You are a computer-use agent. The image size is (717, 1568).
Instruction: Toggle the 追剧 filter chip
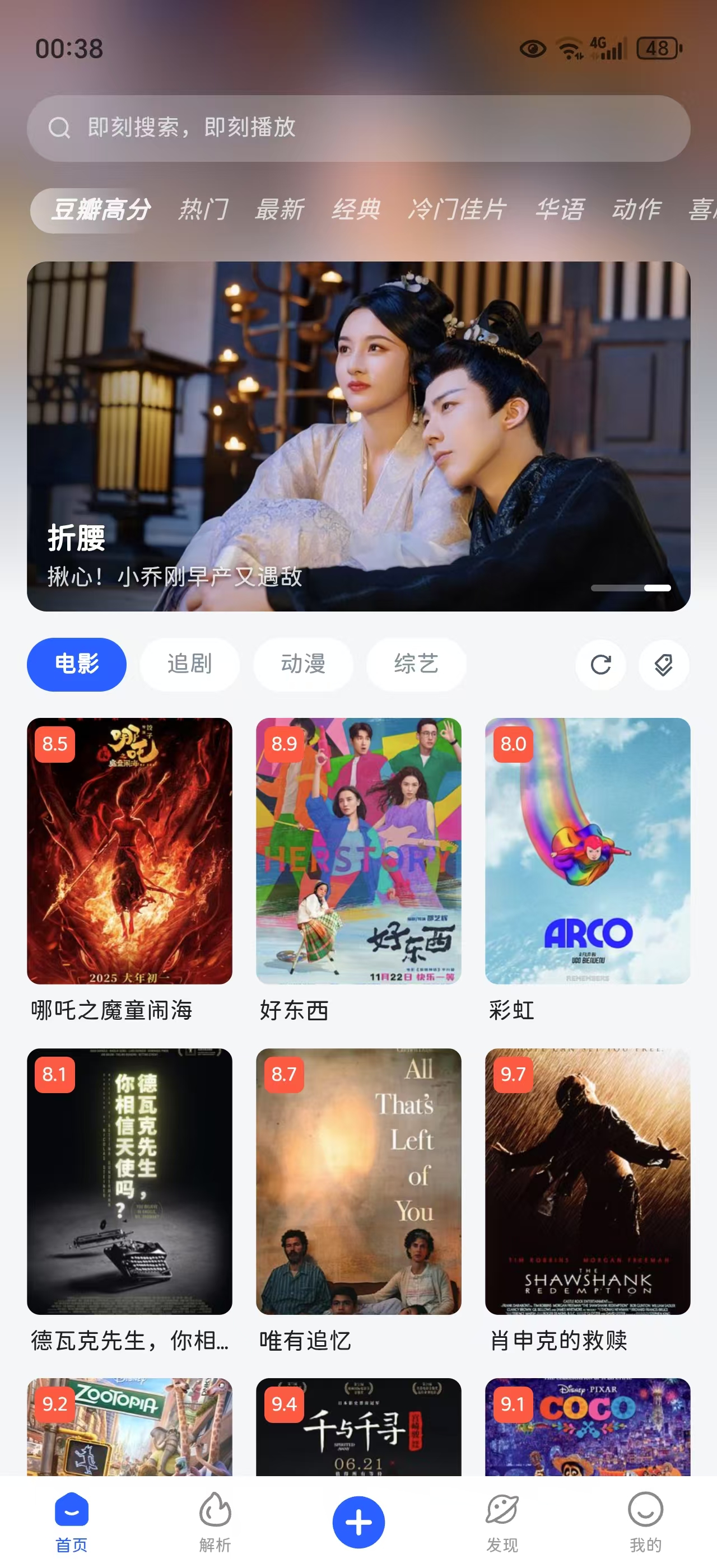(x=189, y=665)
